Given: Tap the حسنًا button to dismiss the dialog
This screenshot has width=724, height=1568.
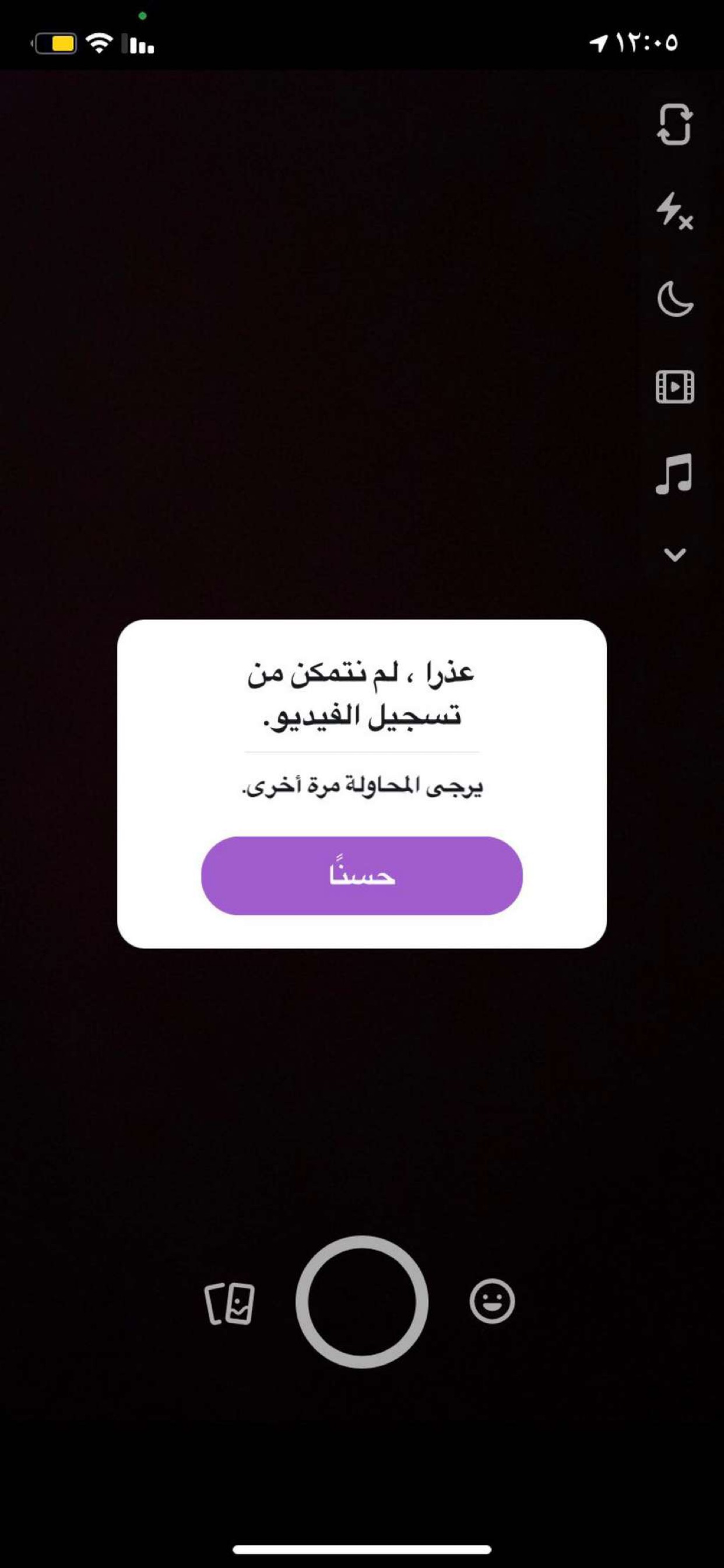Looking at the screenshot, I should (x=361, y=876).
